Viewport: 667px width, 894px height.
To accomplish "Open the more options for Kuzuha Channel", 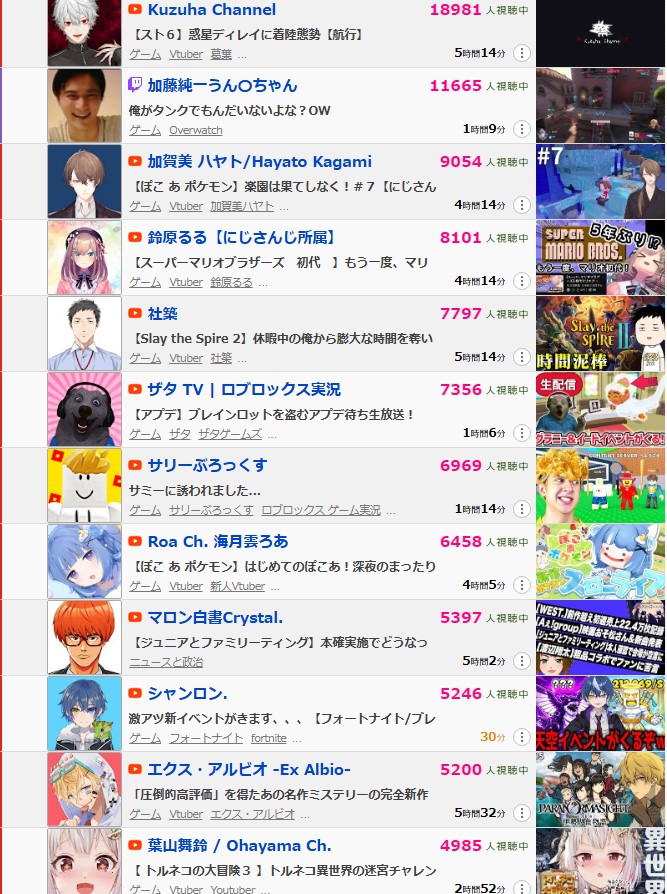I will click(521, 54).
